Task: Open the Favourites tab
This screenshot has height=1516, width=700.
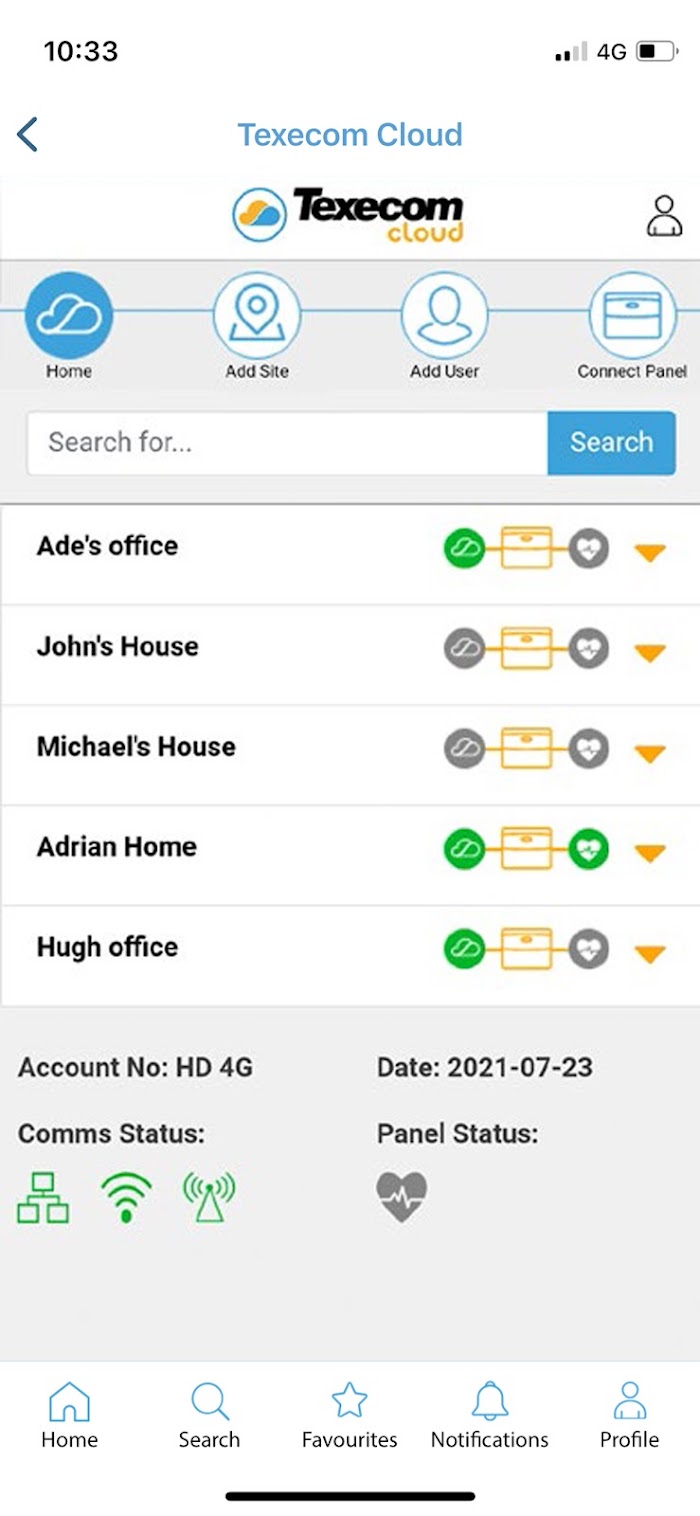Action: [350, 1415]
